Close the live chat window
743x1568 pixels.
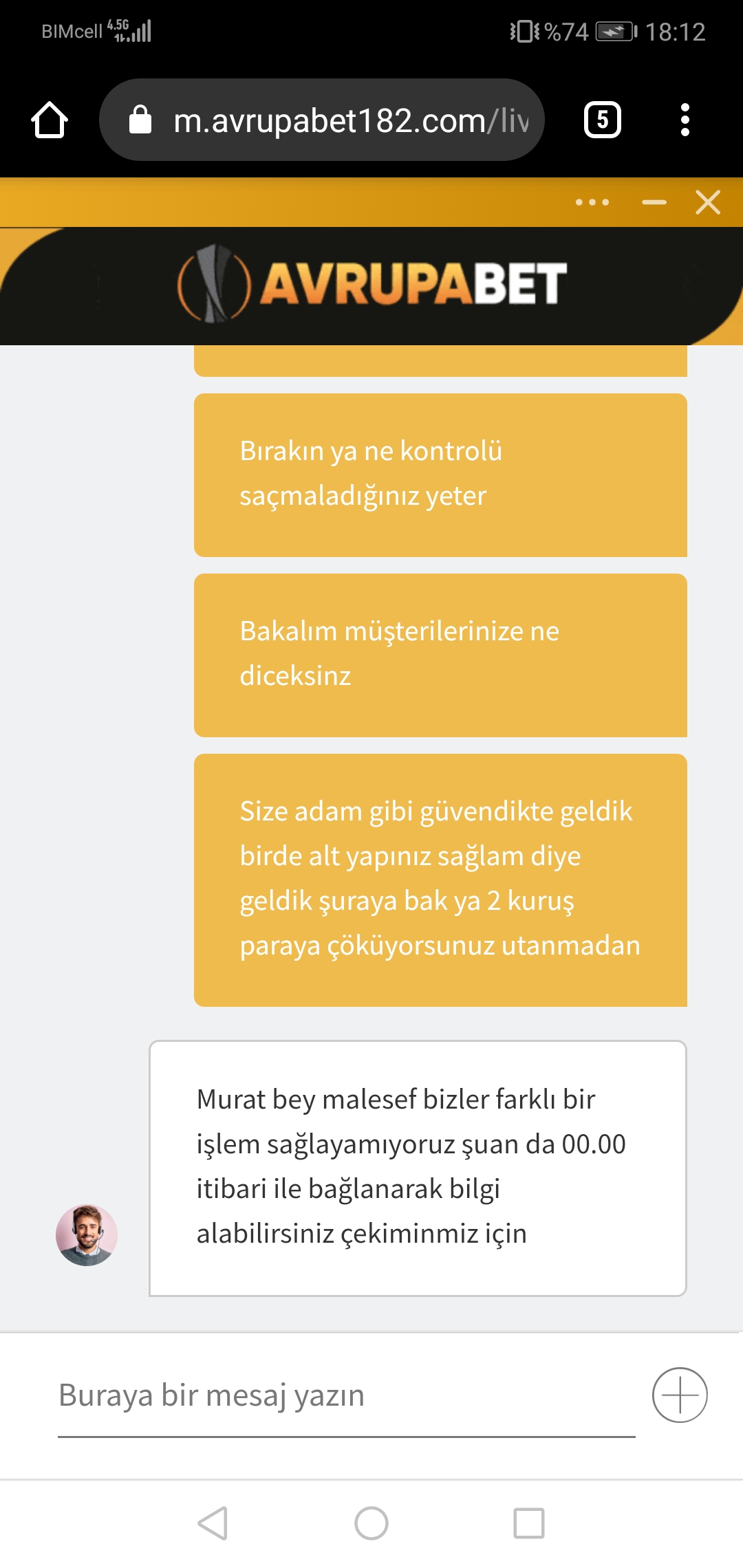pyautogui.click(x=708, y=202)
